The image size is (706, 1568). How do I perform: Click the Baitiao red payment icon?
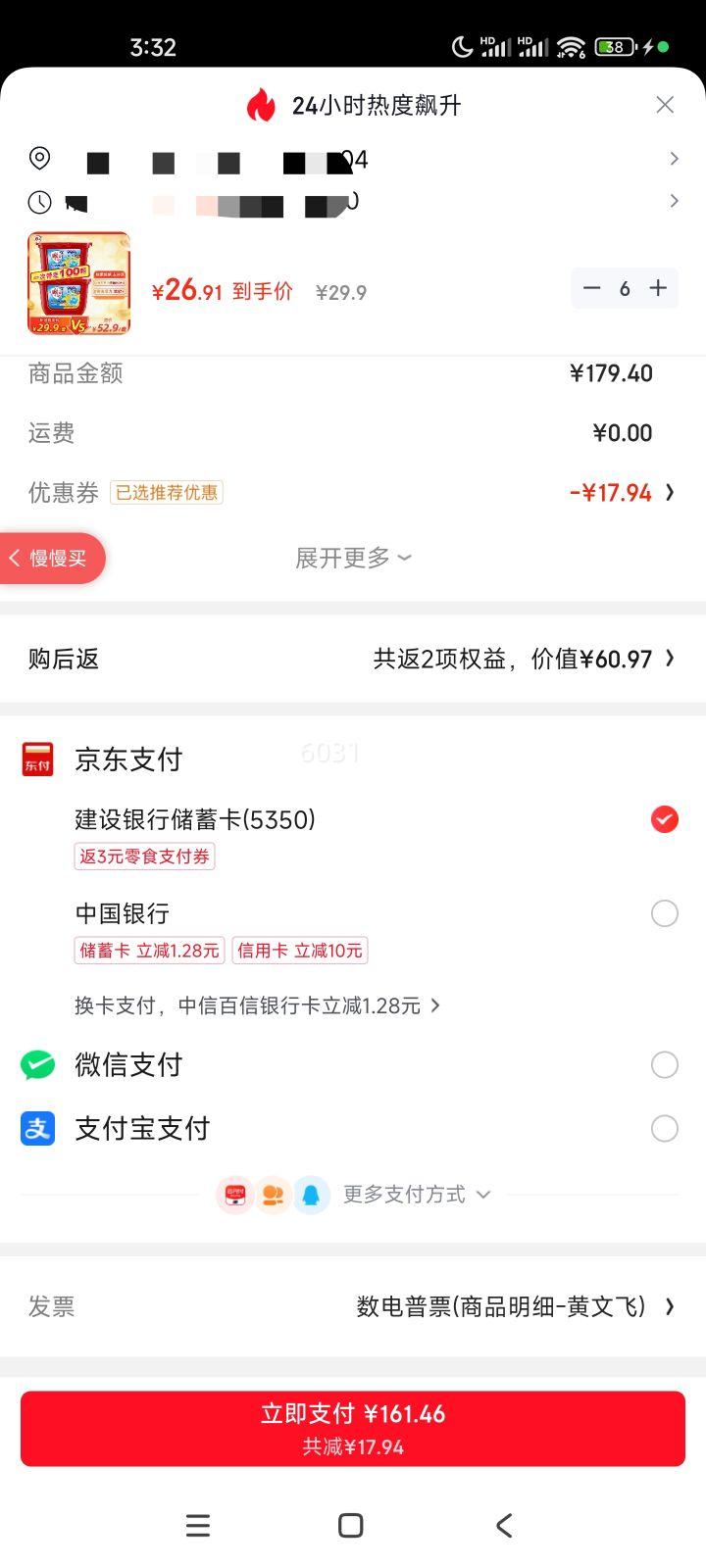tap(235, 1194)
